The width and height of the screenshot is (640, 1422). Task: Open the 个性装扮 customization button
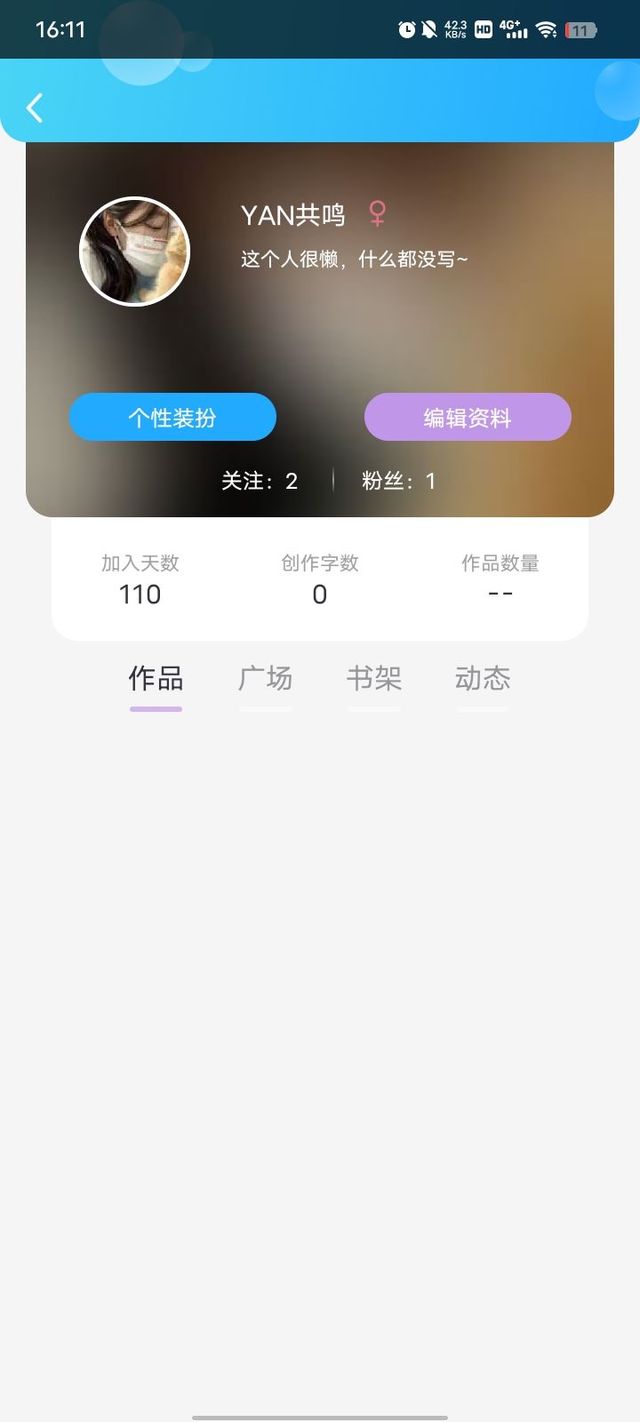point(172,418)
